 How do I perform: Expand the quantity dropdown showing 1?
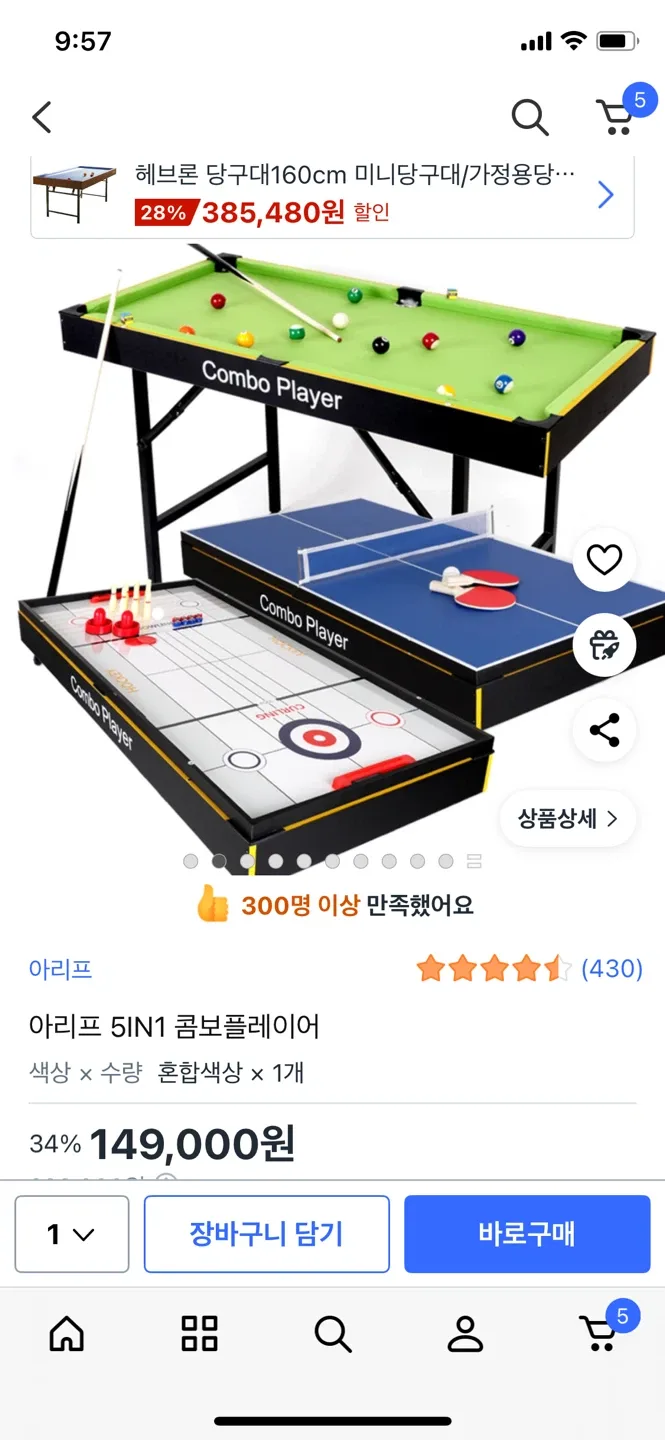click(x=71, y=1234)
